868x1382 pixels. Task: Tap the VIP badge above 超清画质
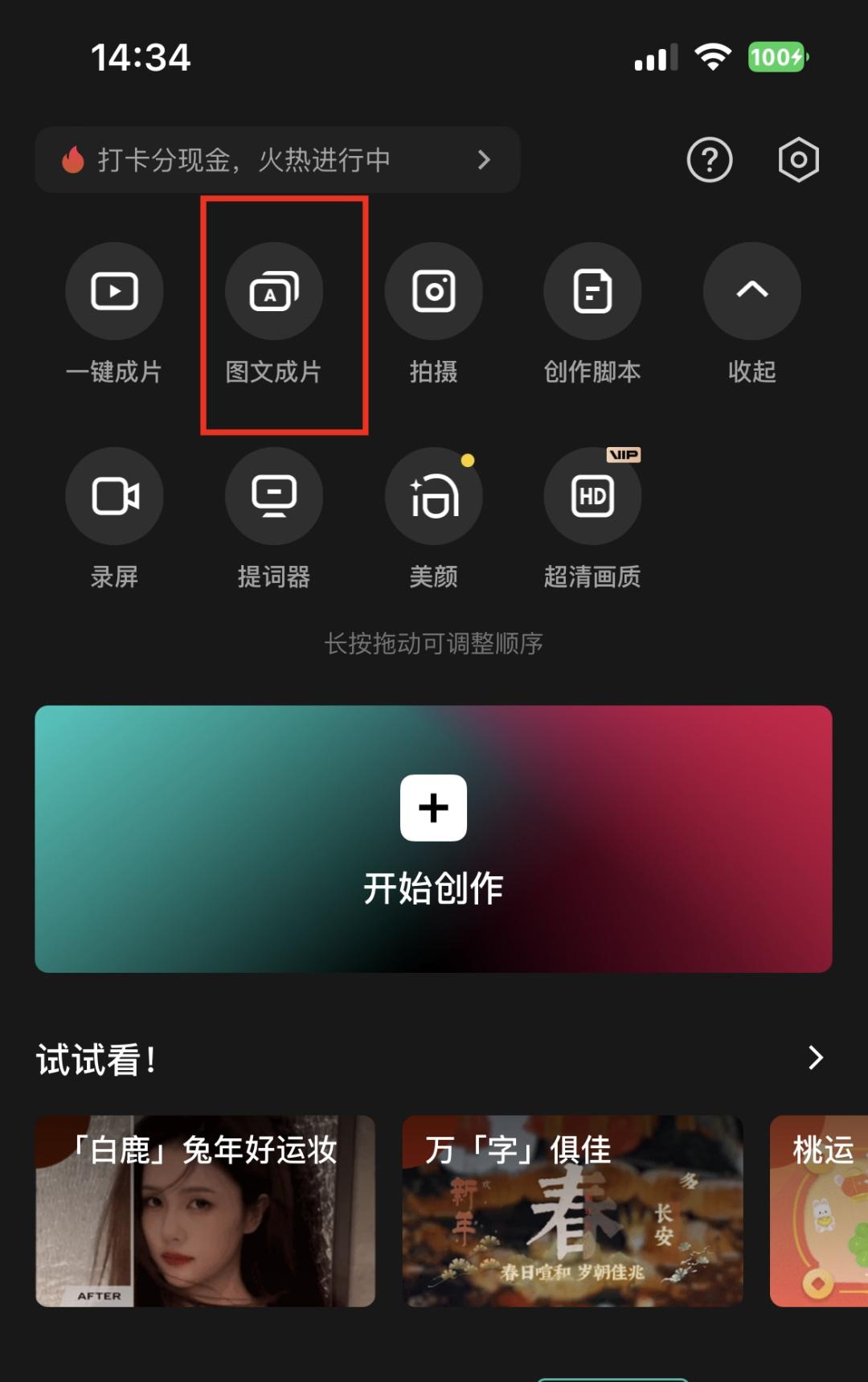point(621,455)
